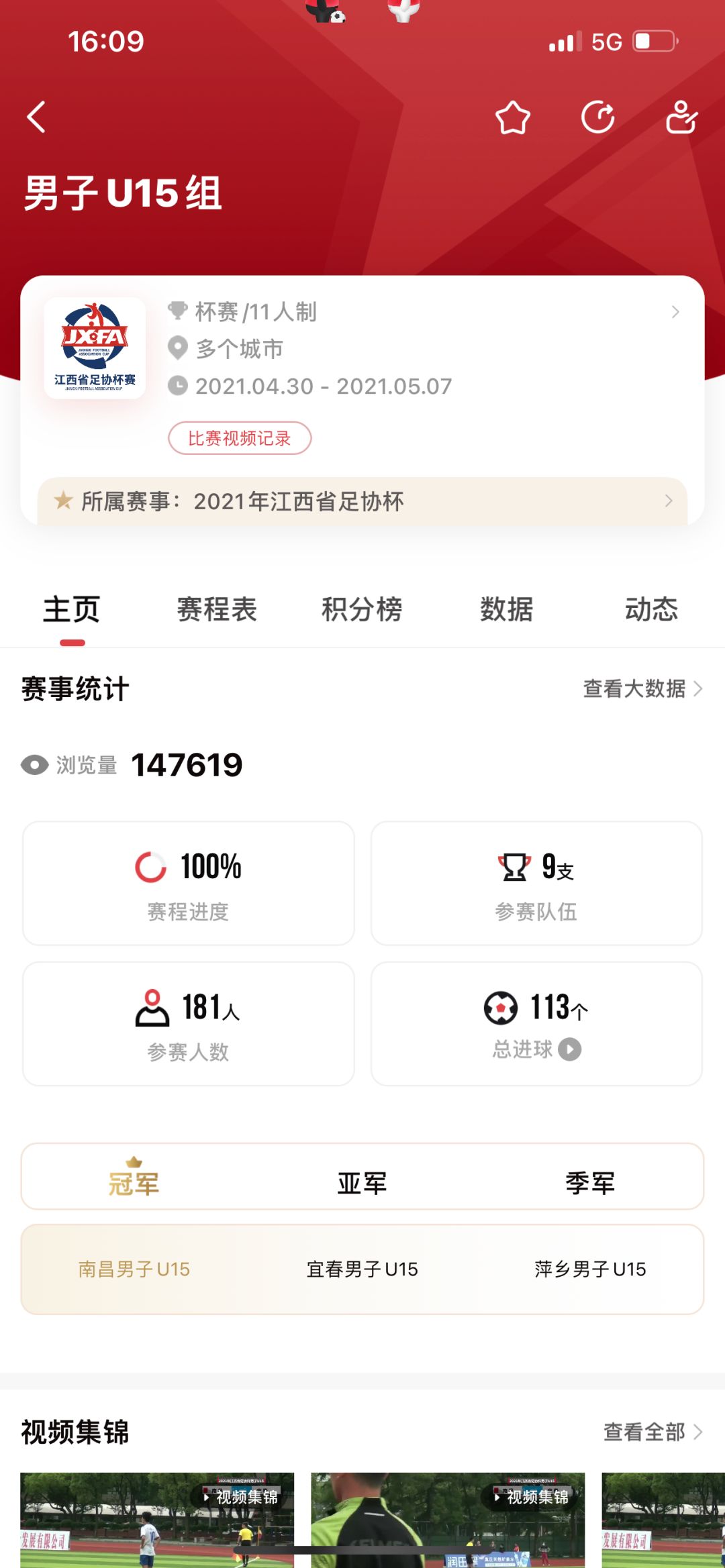Screen dimensions: 725x1568
Task: Tap the star icon to favorite this event
Action: (x=513, y=117)
